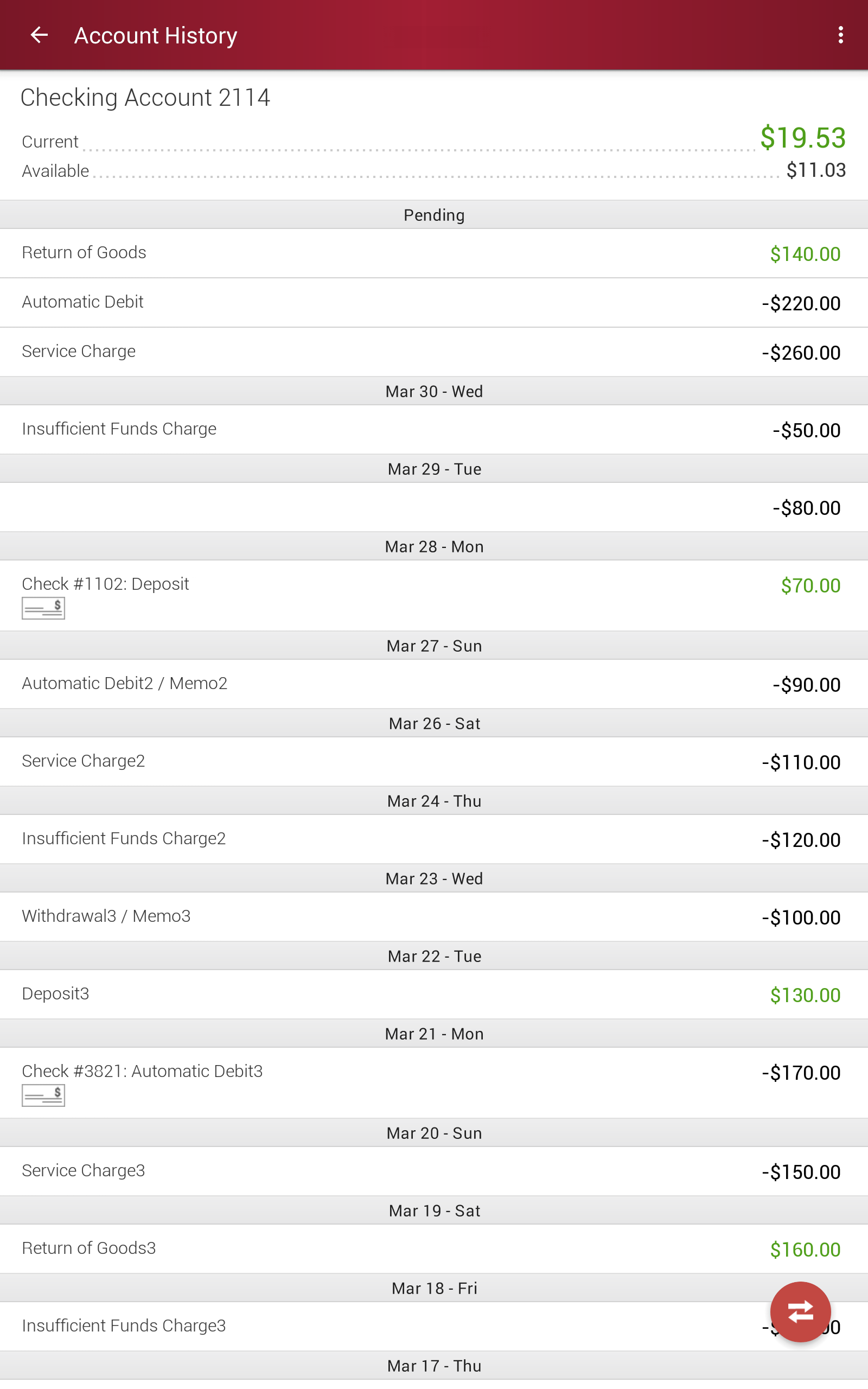Select the Service Charge3 entry from Mar 20
This screenshot has height=1389, width=868.
(x=434, y=1171)
